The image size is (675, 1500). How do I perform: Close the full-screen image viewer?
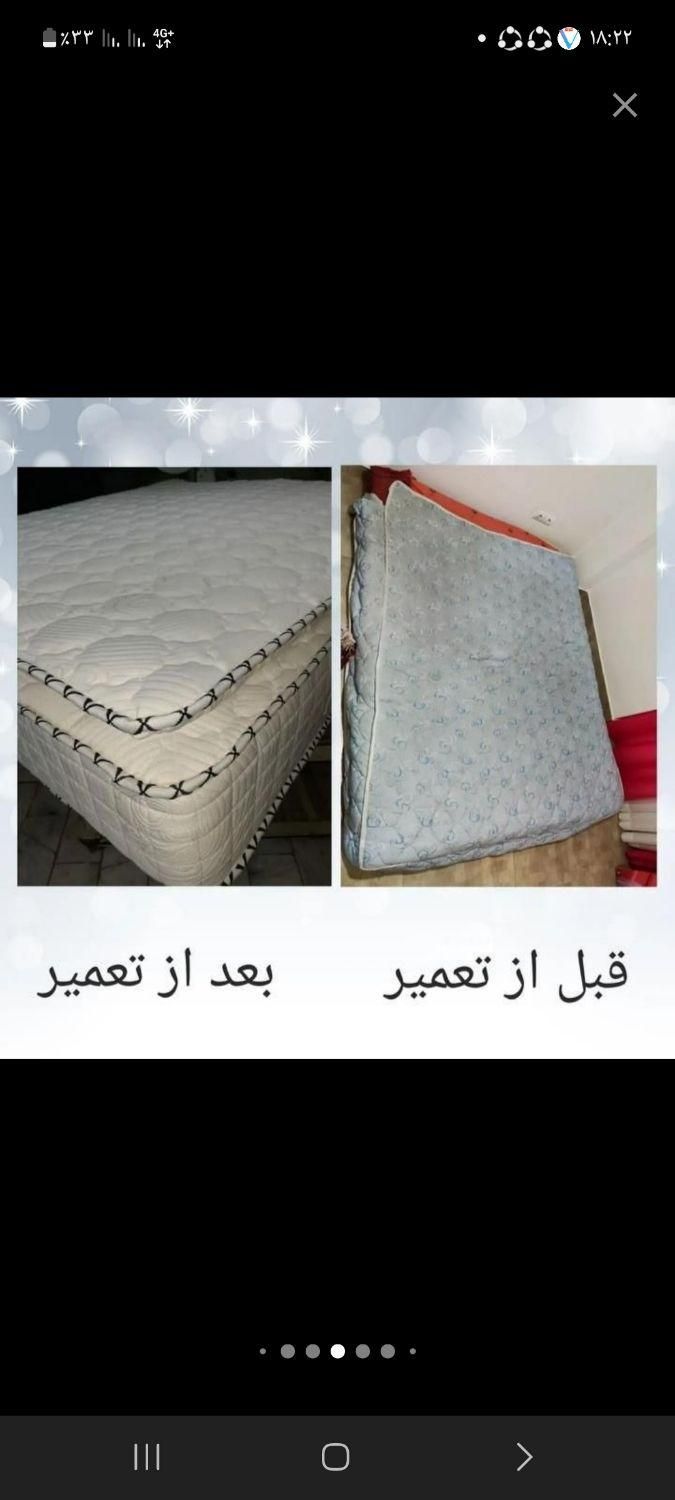(x=625, y=105)
